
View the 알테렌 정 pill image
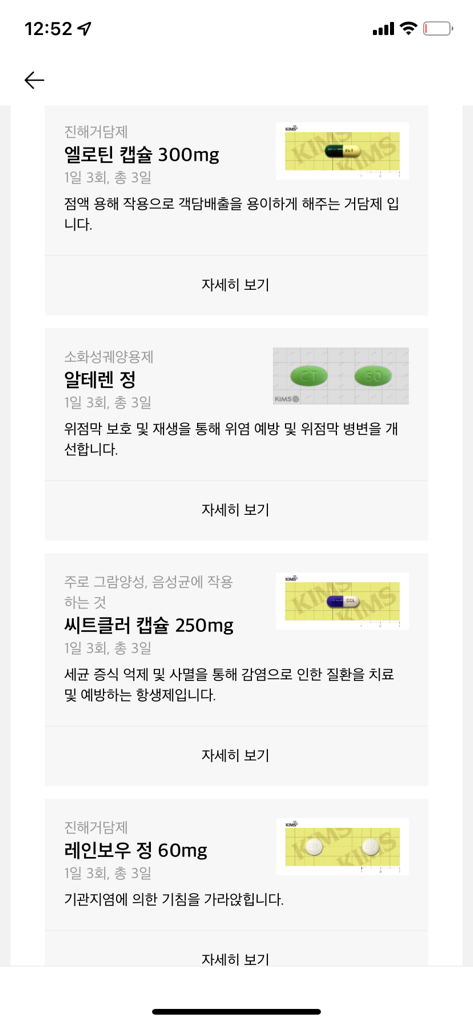pyautogui.click(x=341, y=376)
